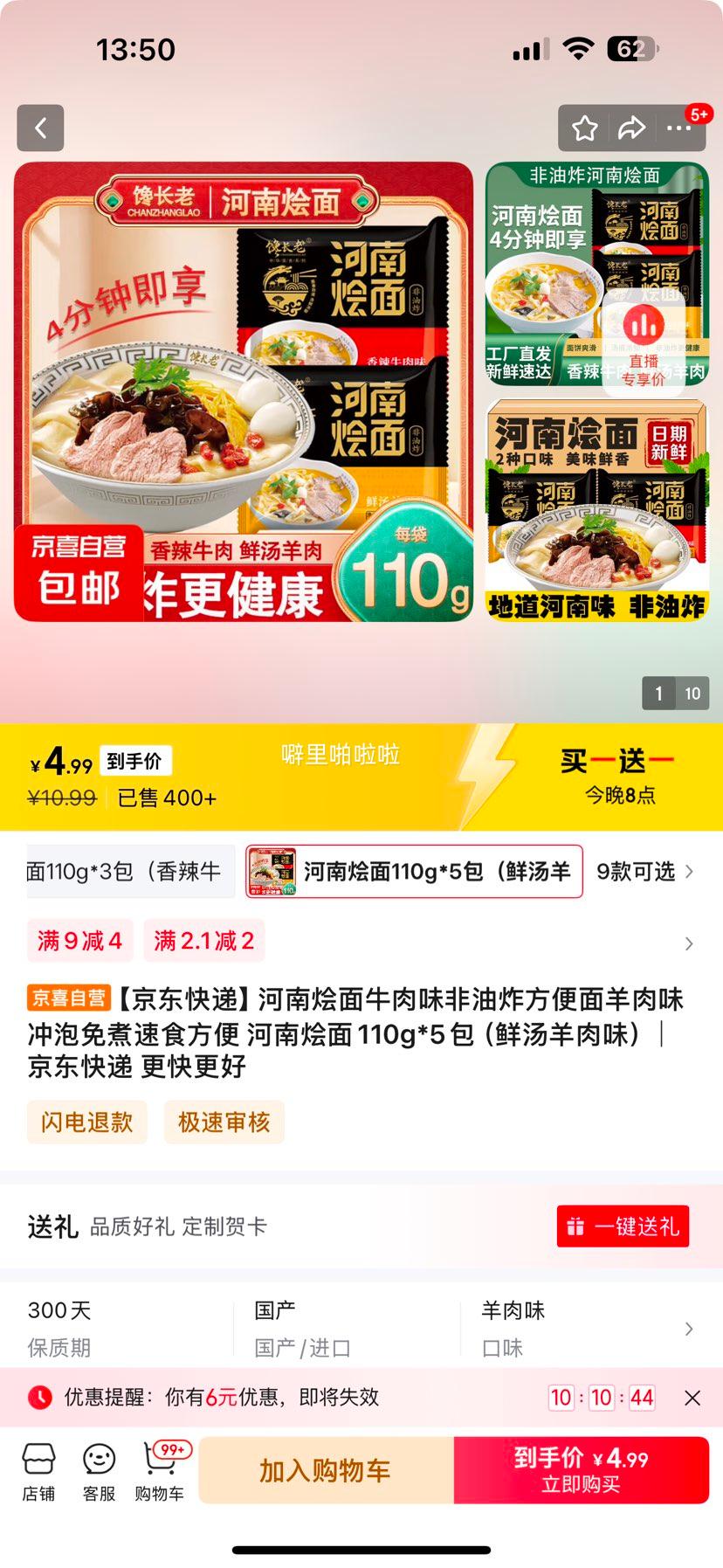Screen dimensions: 723x1568
Task: Click the star to favorite this product
Action: tap(583, 128)
